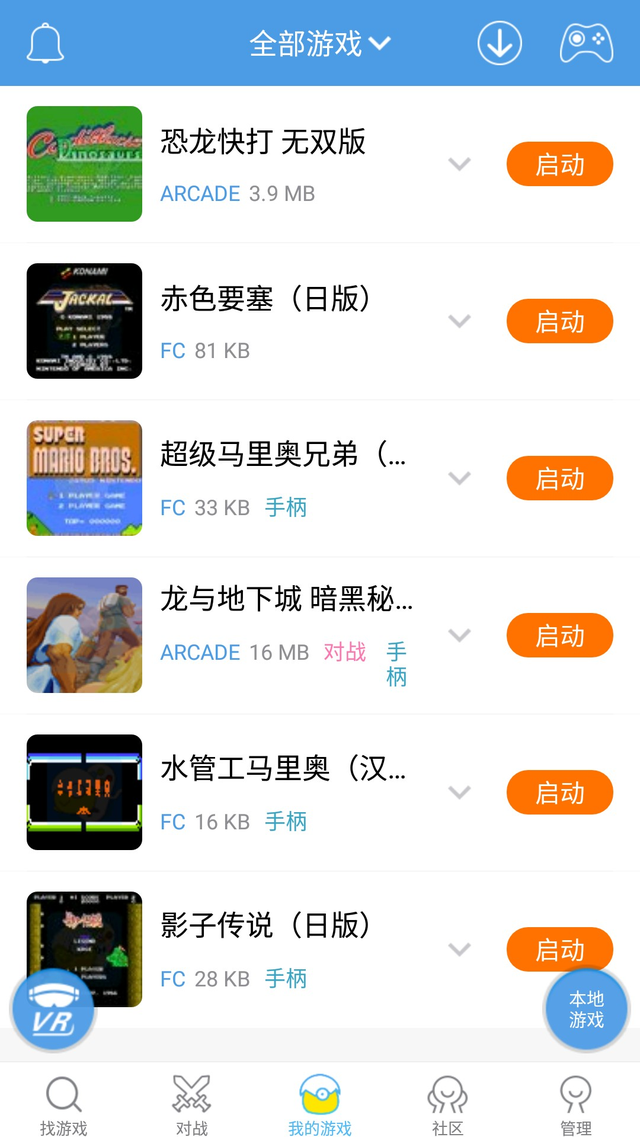Open 本地游戏 floating button
640x1137 pixels.
(587, 1009)
